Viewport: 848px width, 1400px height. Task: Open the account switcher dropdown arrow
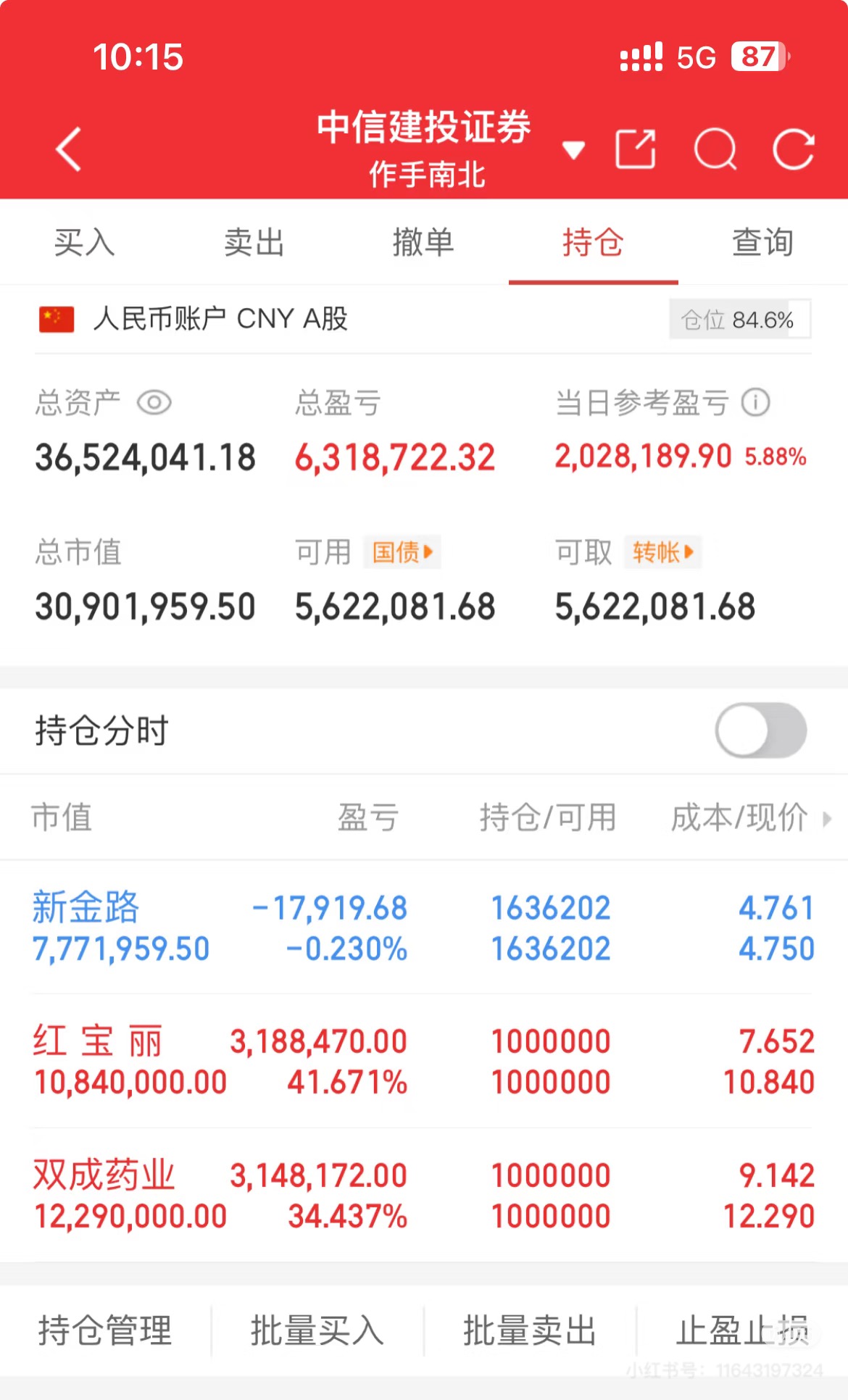(573, 150)
